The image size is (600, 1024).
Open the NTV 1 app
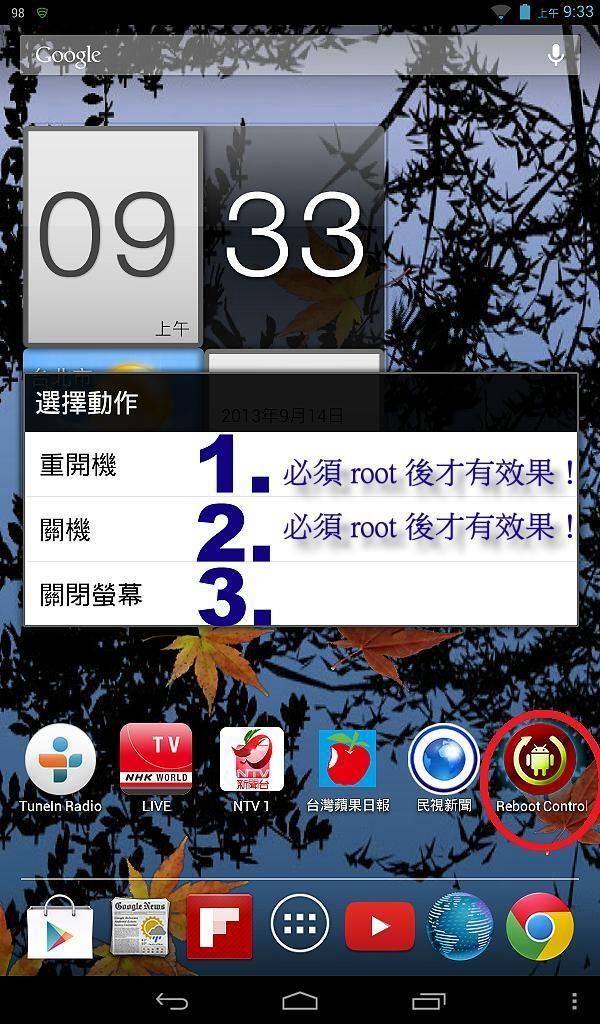pyautogui.click(x=252, y=760)
